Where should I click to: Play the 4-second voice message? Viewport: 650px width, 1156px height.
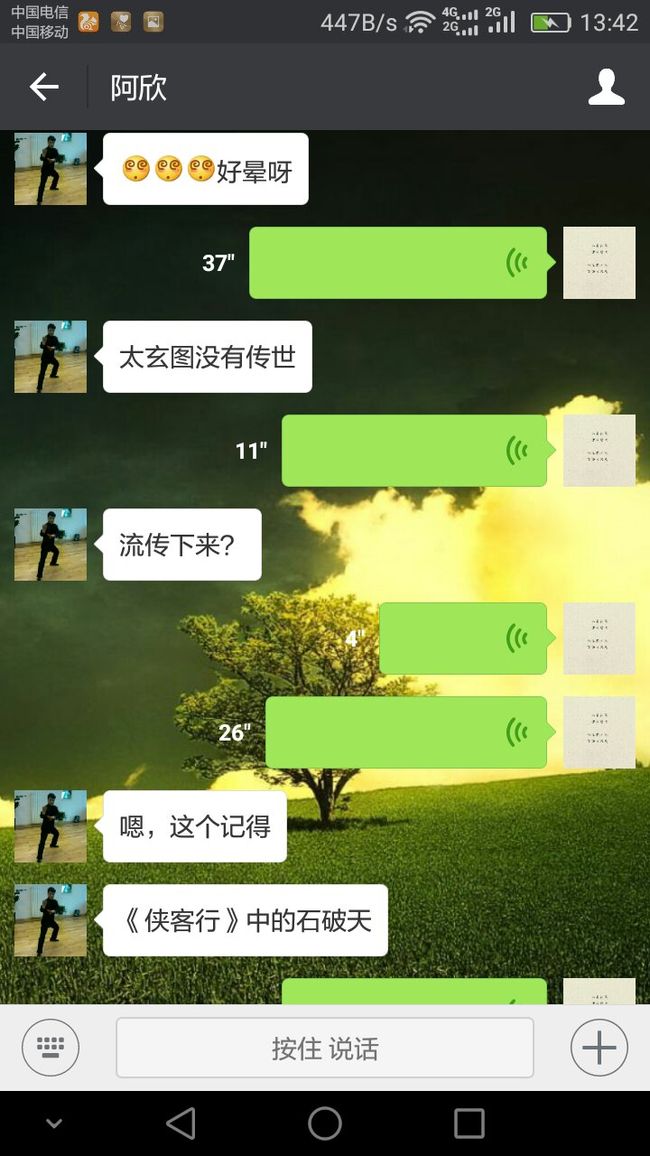point(464,638)
